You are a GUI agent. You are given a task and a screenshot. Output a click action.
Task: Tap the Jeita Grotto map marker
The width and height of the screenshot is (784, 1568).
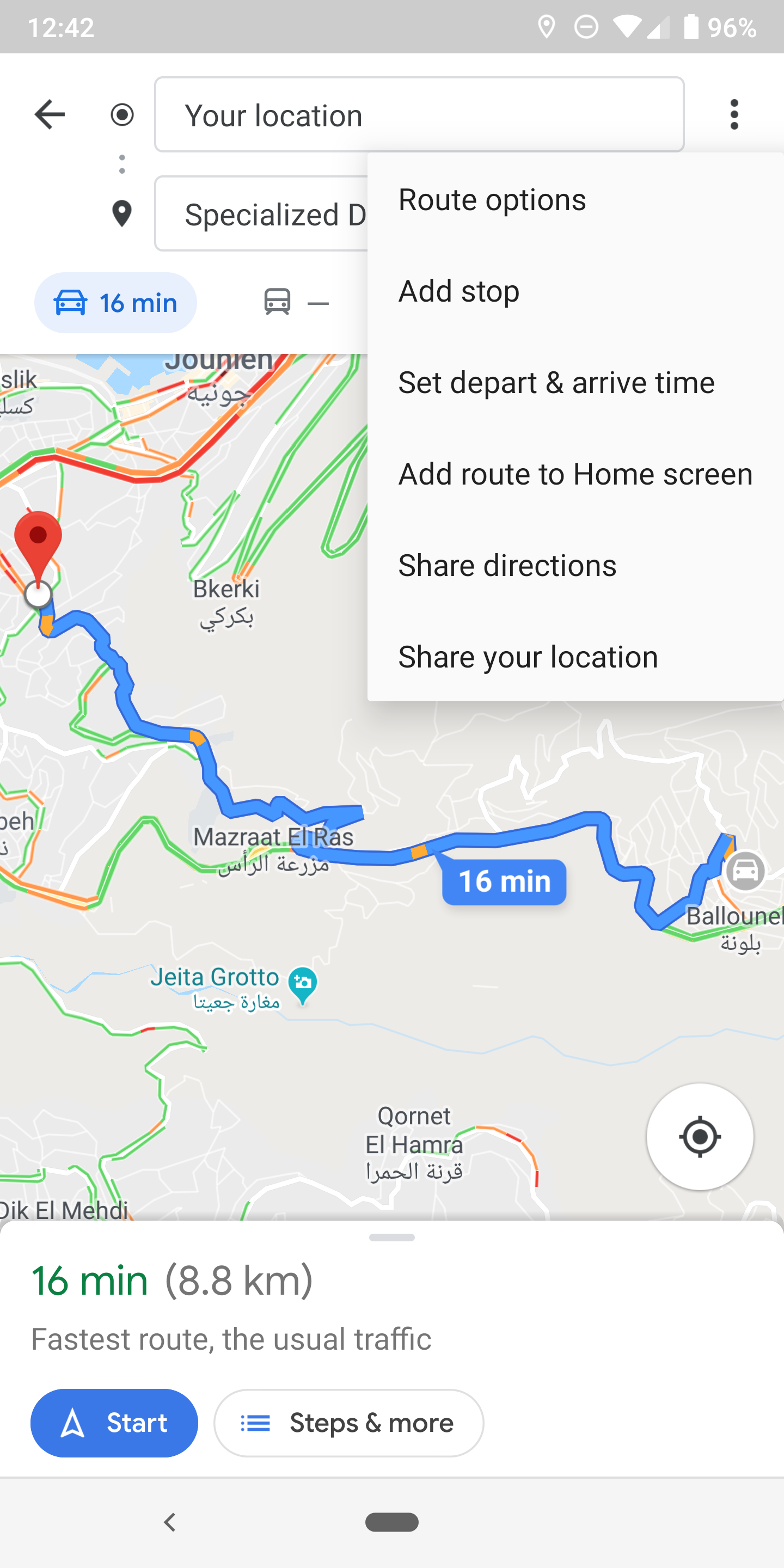[303, 983]
